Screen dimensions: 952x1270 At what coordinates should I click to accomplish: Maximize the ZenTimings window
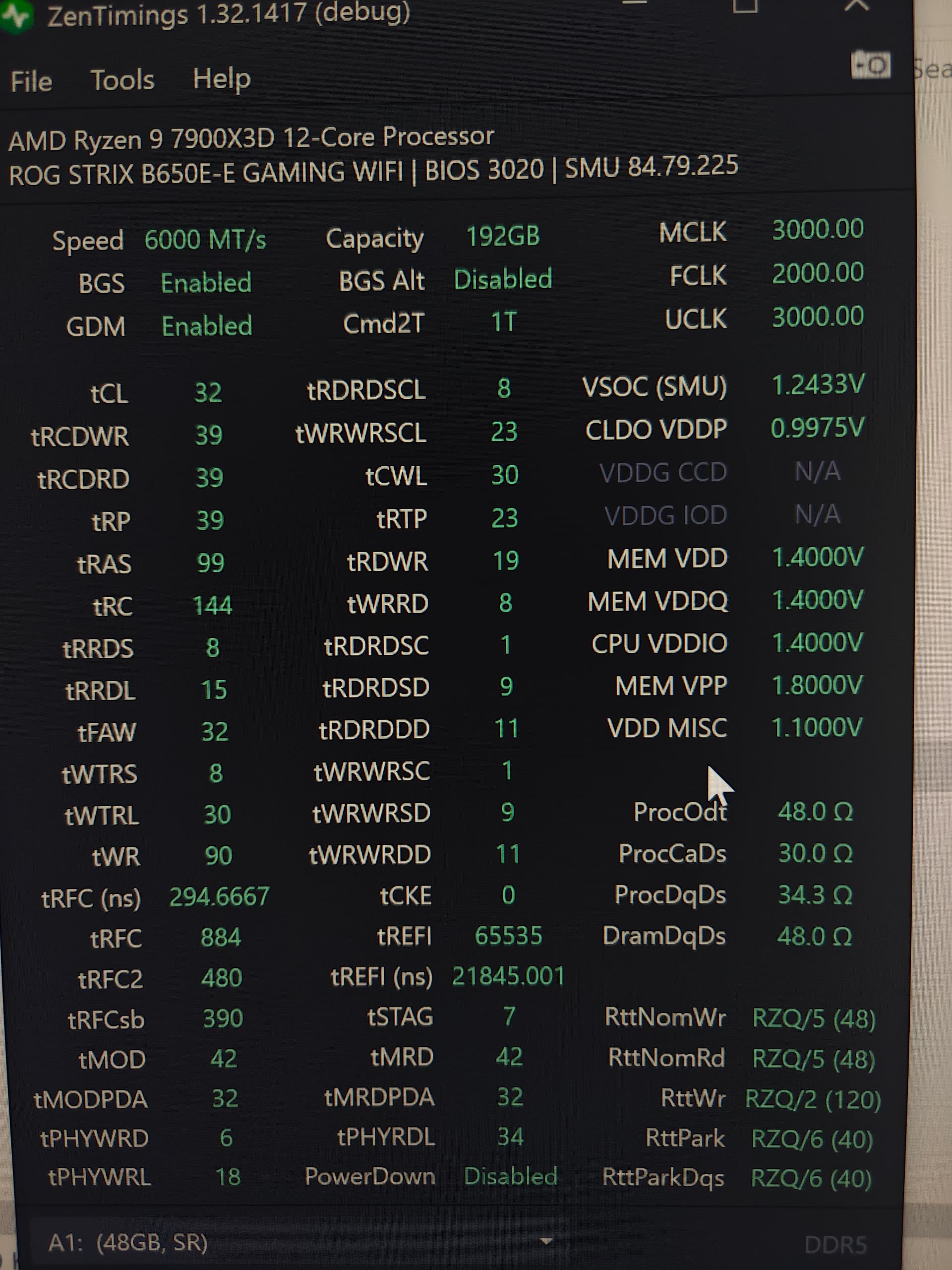click(745, 6)
